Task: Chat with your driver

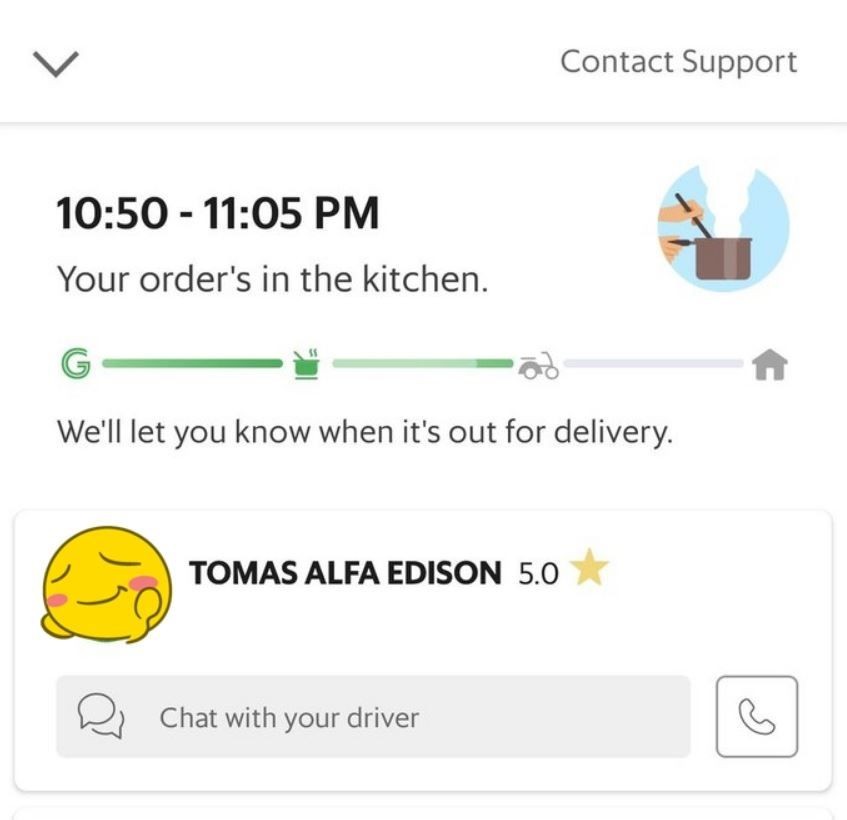Action: pos(372,717)
